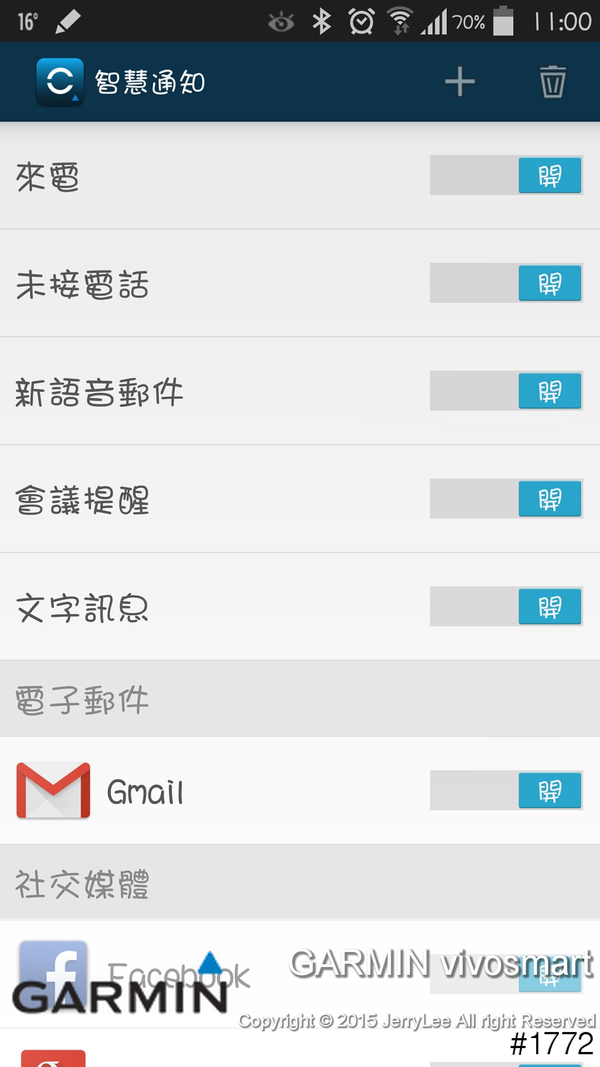Tap the plus icon to add an app
The height and width of the screenshot is (1067, 600).
[x=460, y=82]
